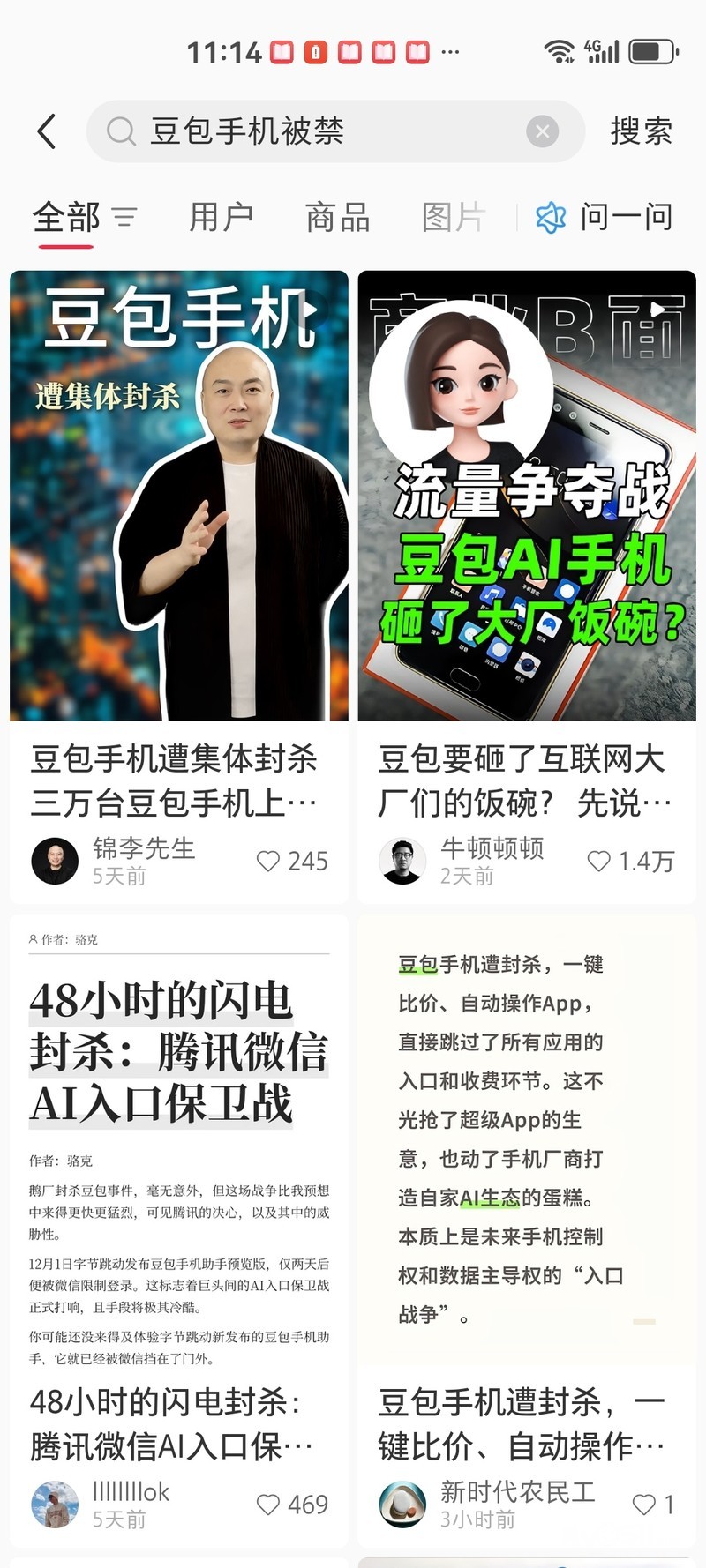View 锦李先生's profile avatar
This screenshot has width=706, height=1568.
55,861
